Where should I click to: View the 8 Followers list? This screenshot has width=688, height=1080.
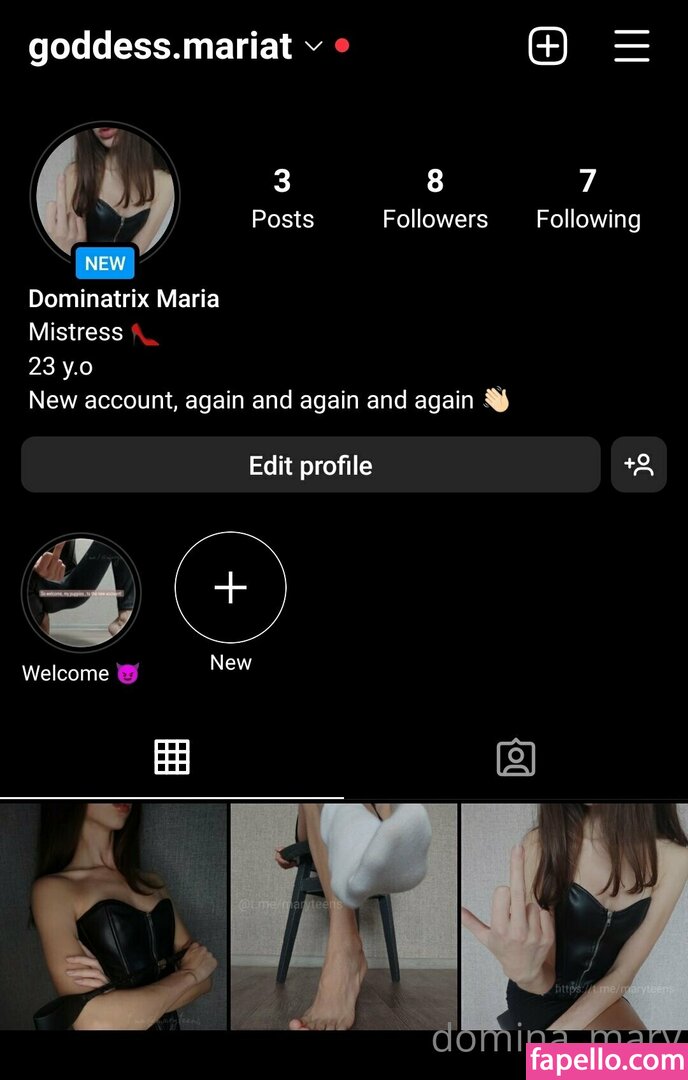[435, 198]
